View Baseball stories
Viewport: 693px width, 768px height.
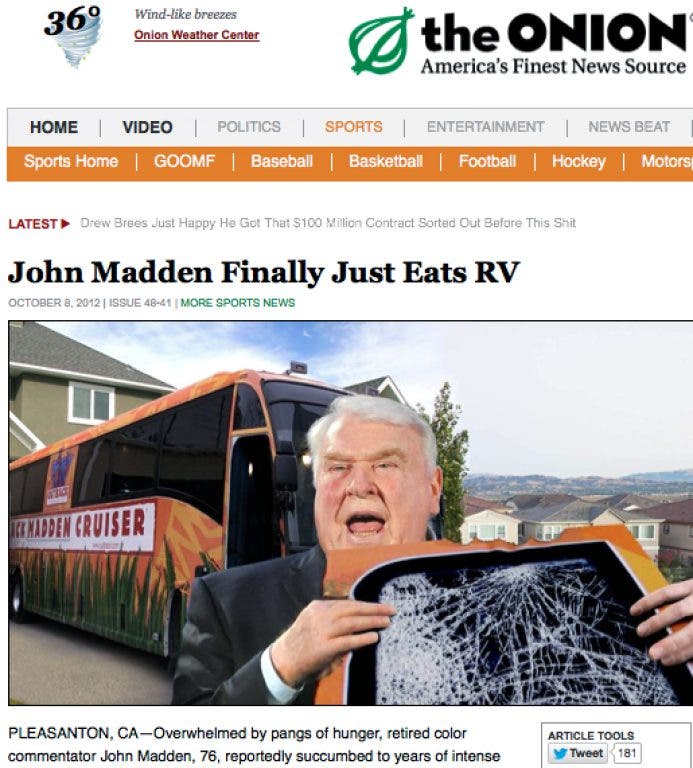(x=281, y=161)
